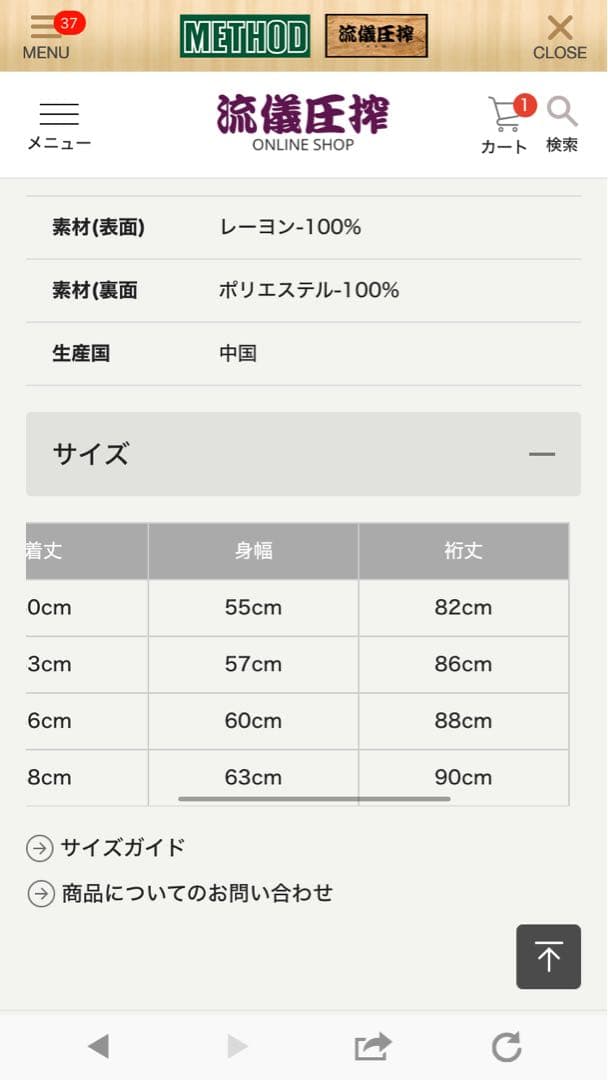Screen dimensions: 608x1080
Task: Open the メニュー hamburger menu
Action: pyautogui.click(x=59, y=125)
